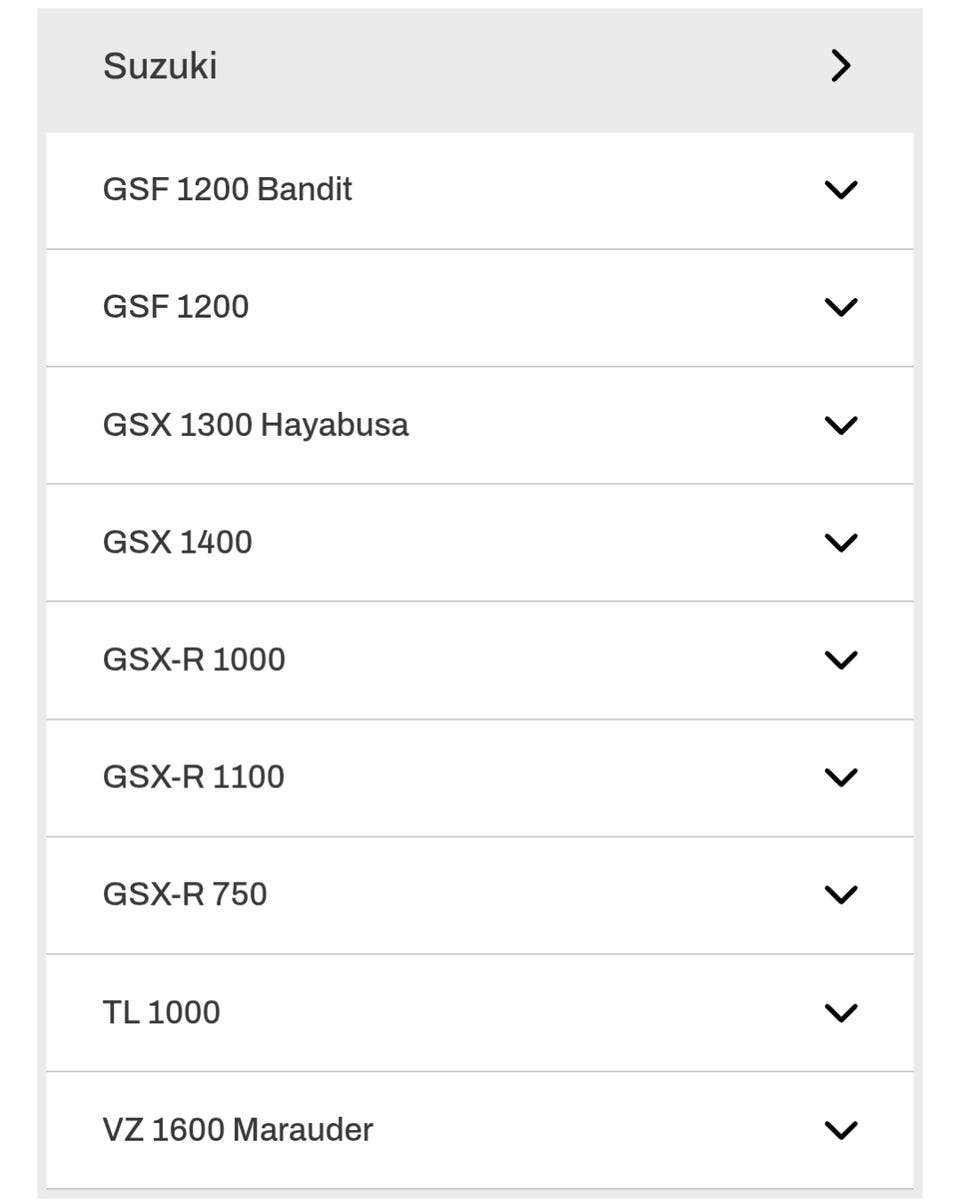960x1203 pixels.
Task: Expand the GSX-R 1100 row
Action: click(x=480, y=777)
